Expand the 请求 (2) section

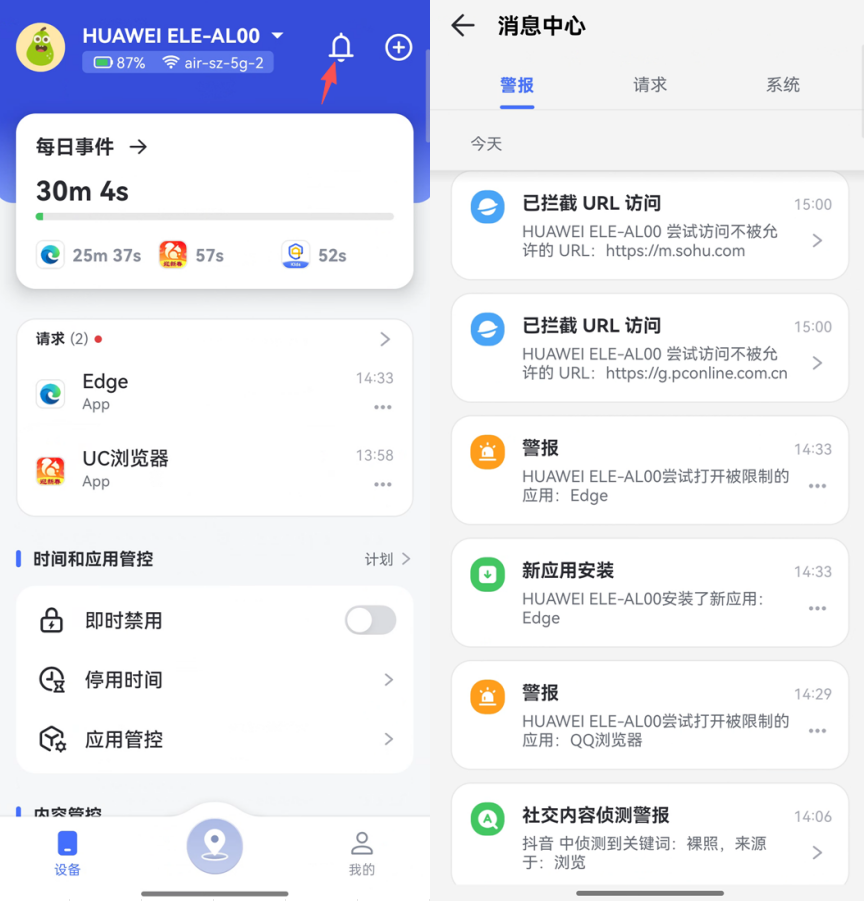coord(385,338)
